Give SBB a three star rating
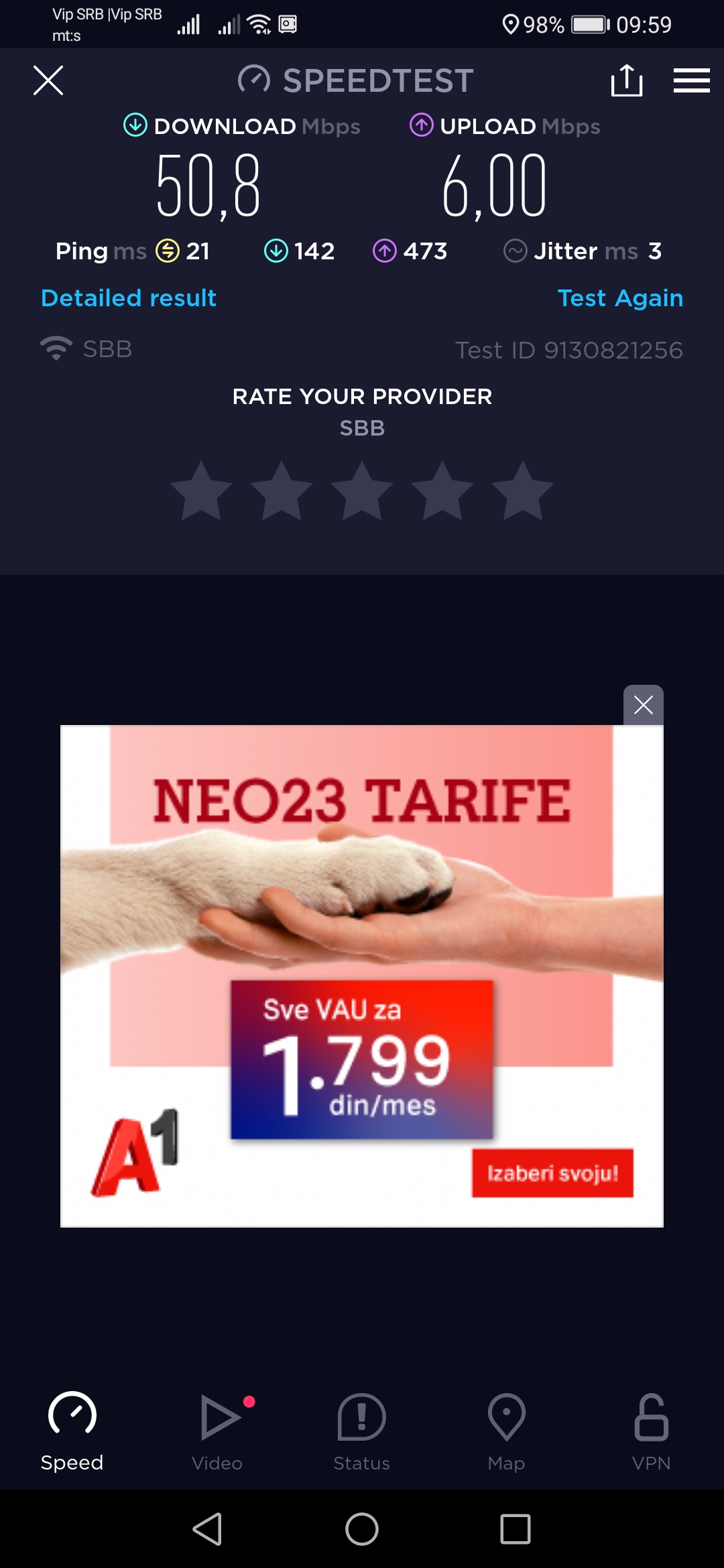 362,491
